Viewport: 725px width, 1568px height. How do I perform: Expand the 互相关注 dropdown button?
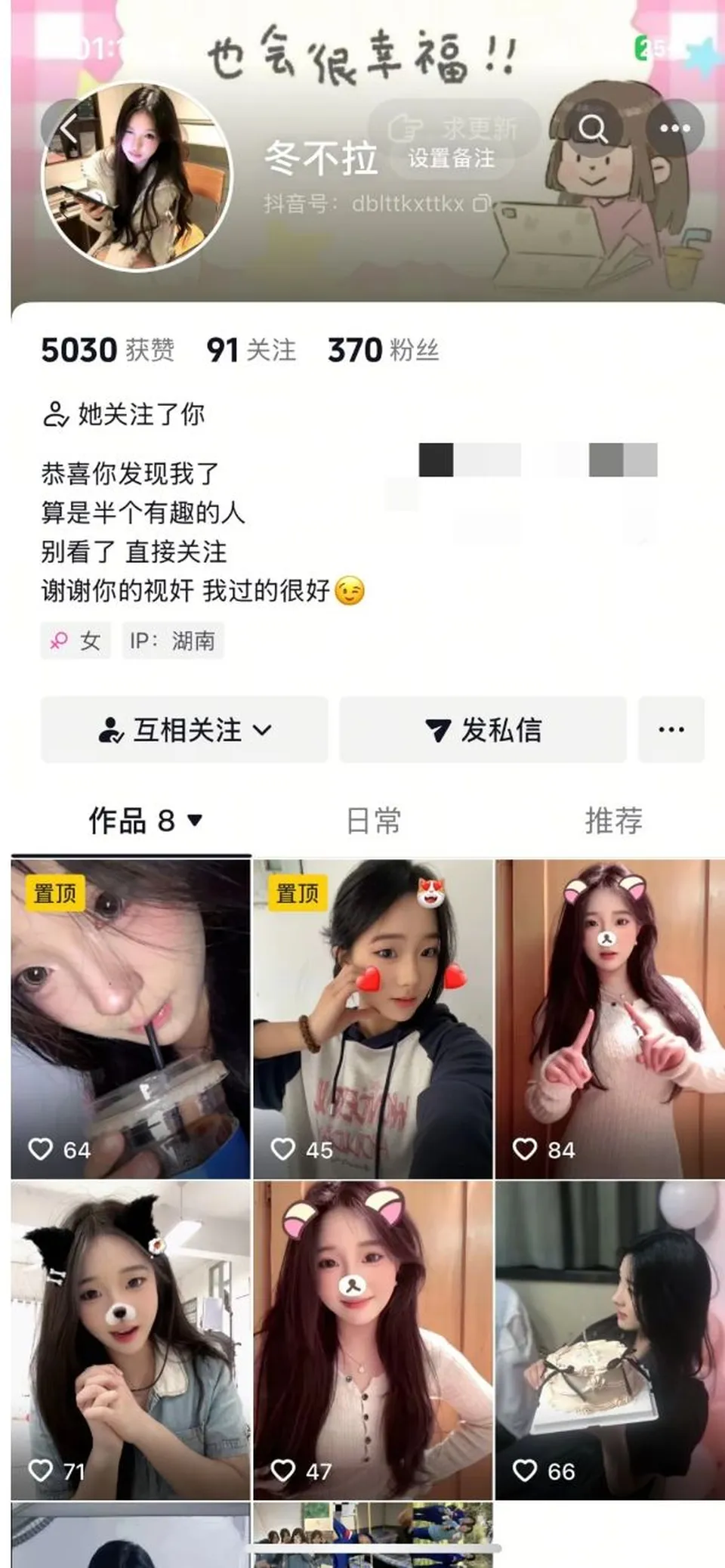point(184,729)
